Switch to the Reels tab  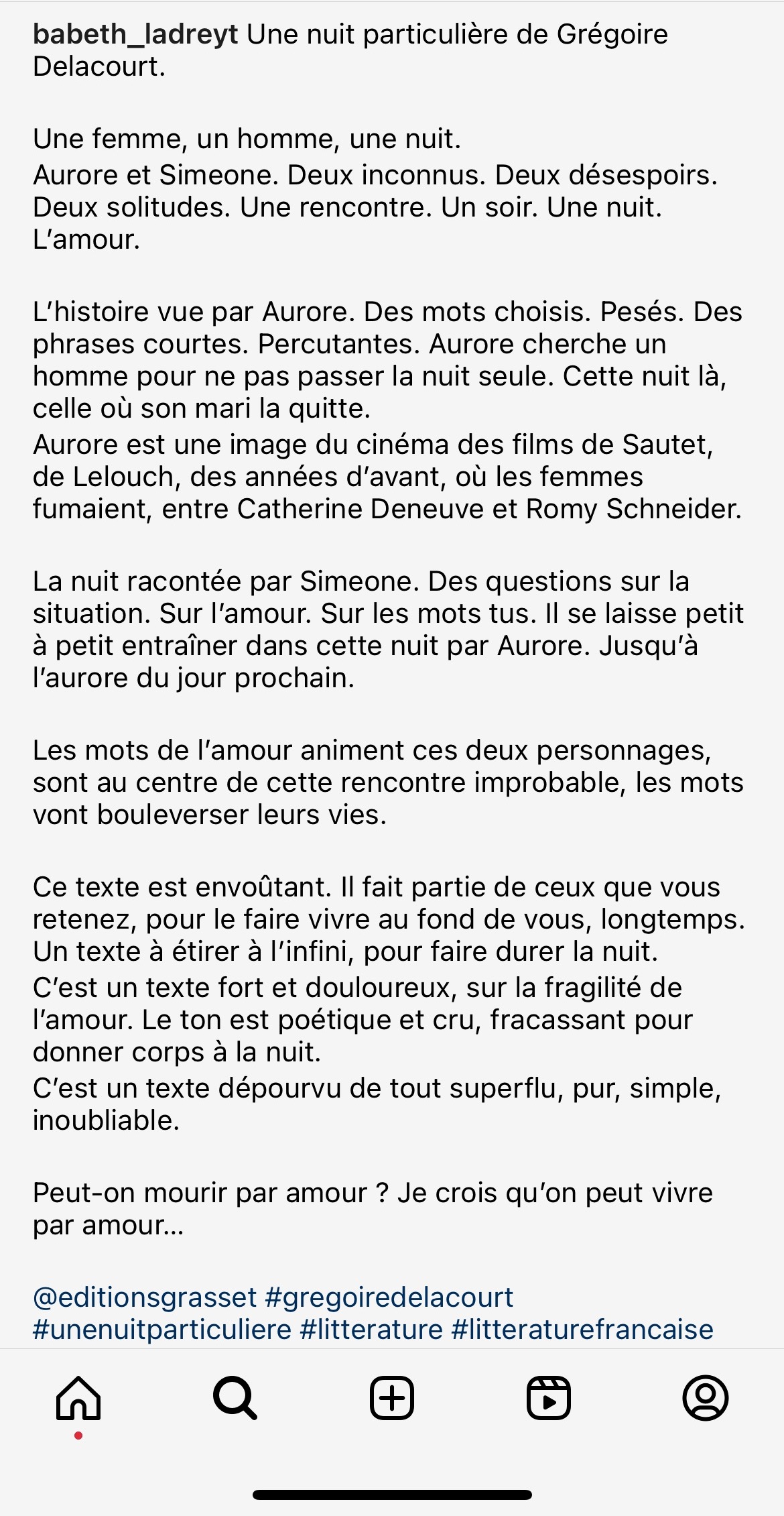549,1398
